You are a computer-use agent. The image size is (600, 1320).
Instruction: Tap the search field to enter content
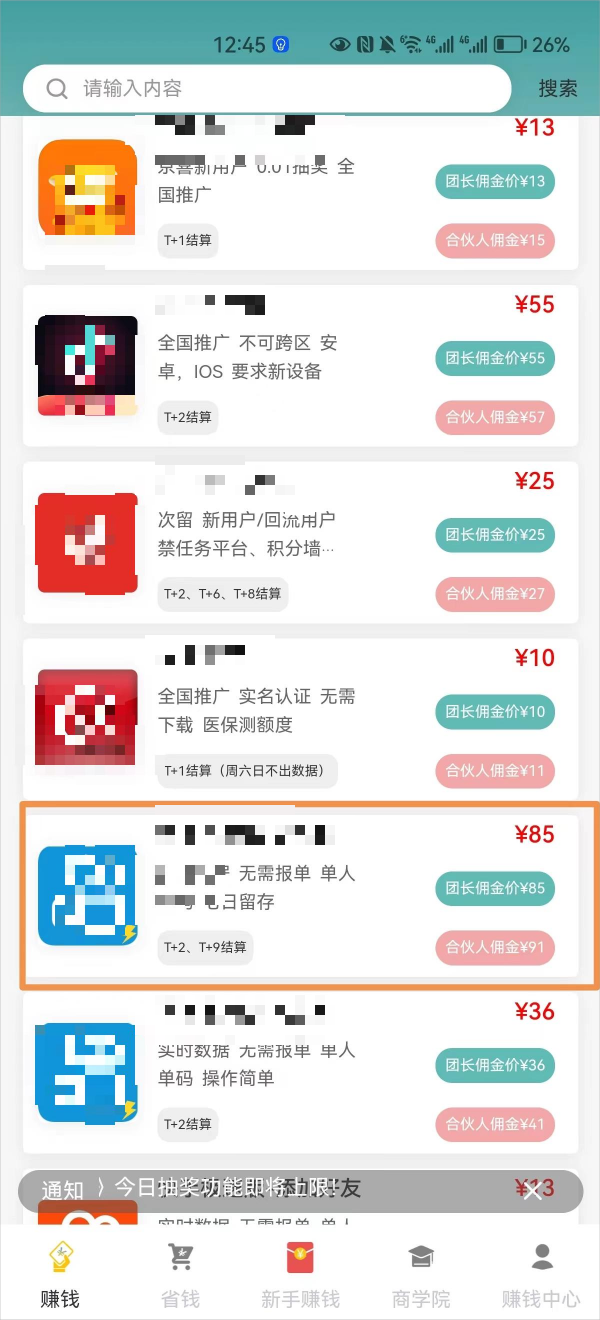[x=267, y=89]
